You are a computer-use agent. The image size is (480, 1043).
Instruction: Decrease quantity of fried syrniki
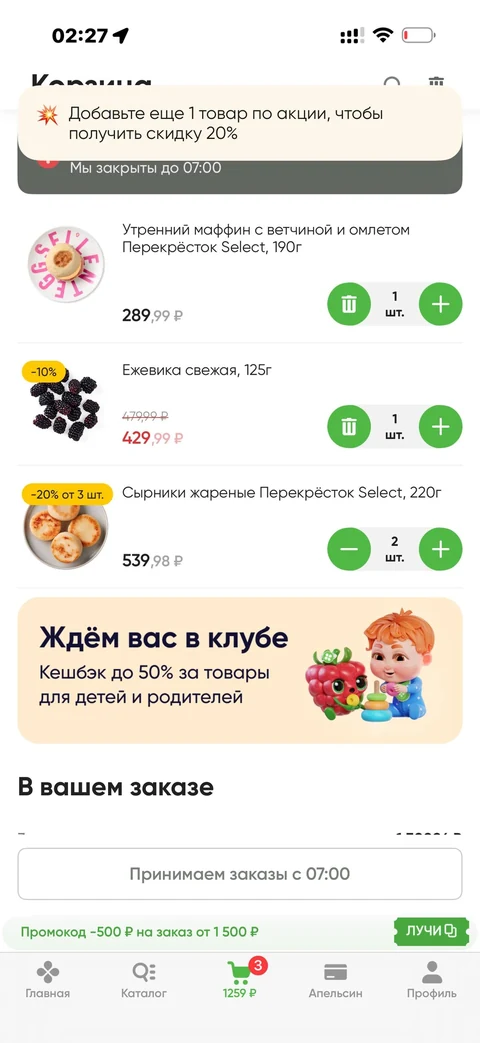click(x=348, y=549)
